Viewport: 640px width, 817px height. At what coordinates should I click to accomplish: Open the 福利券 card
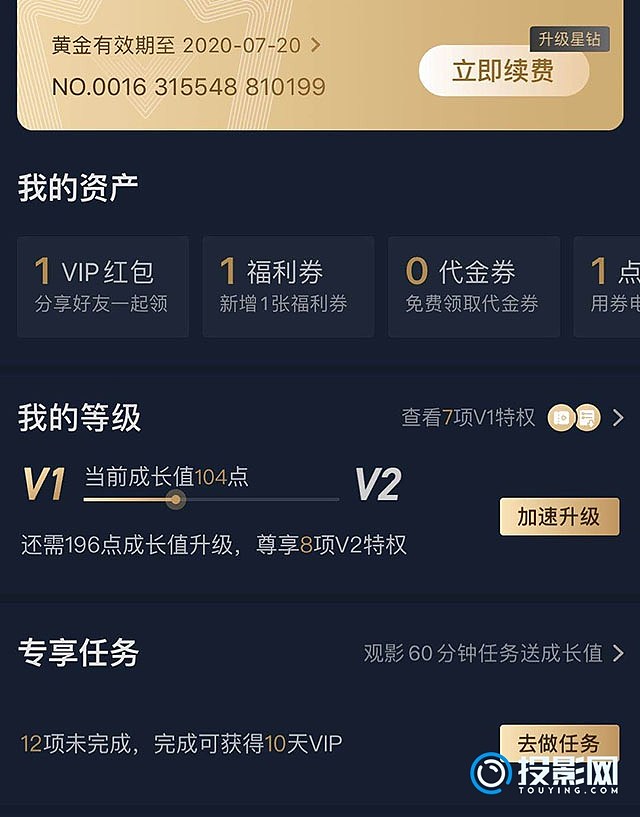tap(288, 286)
